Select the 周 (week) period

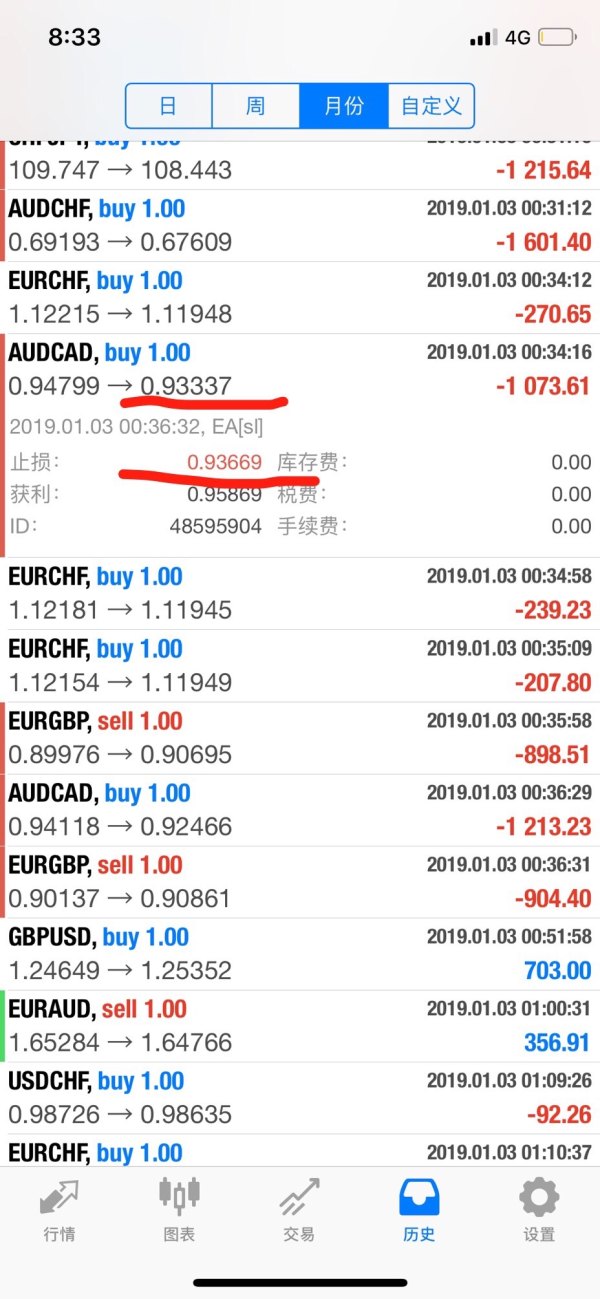255,106
